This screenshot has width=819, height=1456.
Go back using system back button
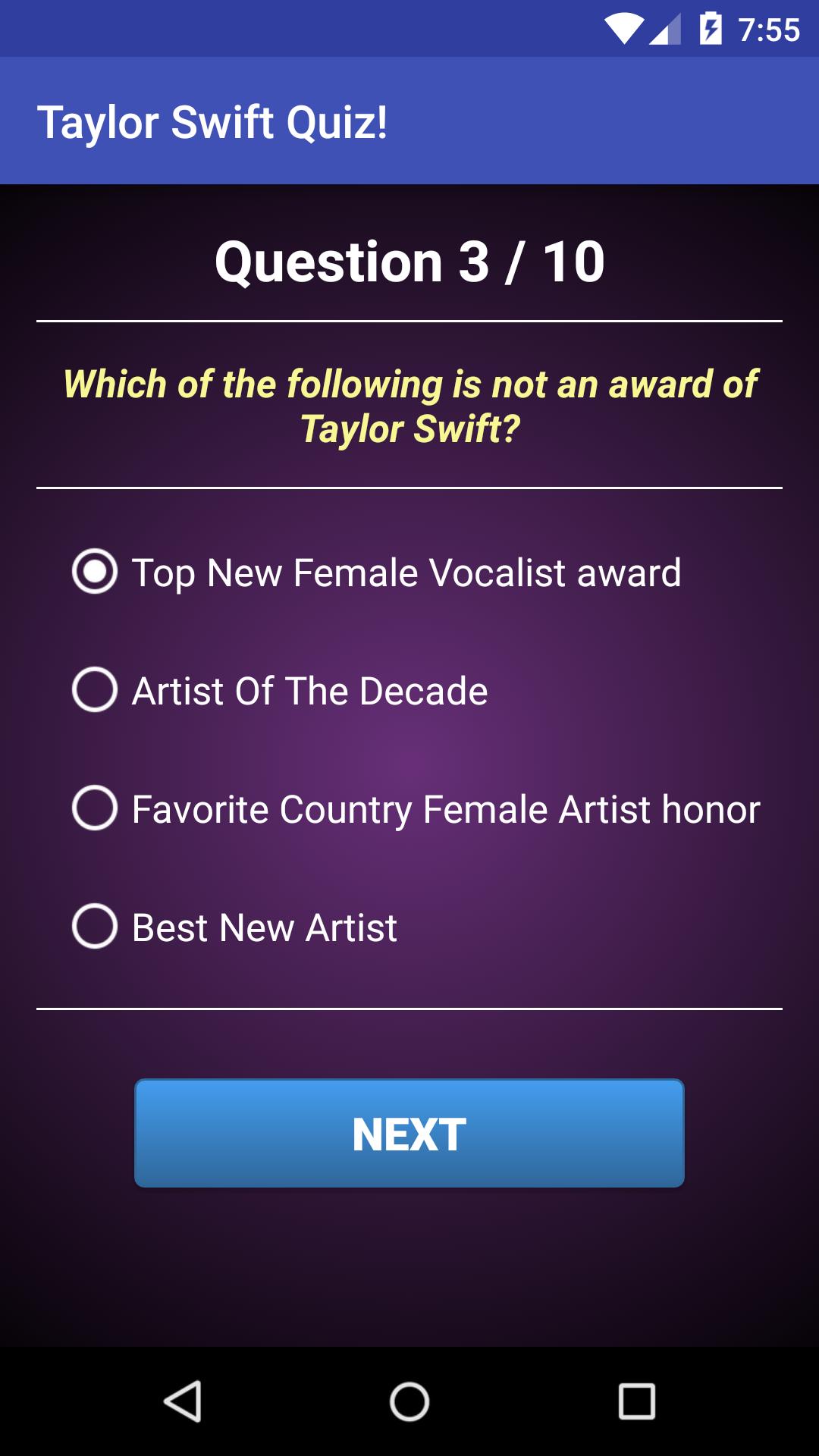[183, 1401]
